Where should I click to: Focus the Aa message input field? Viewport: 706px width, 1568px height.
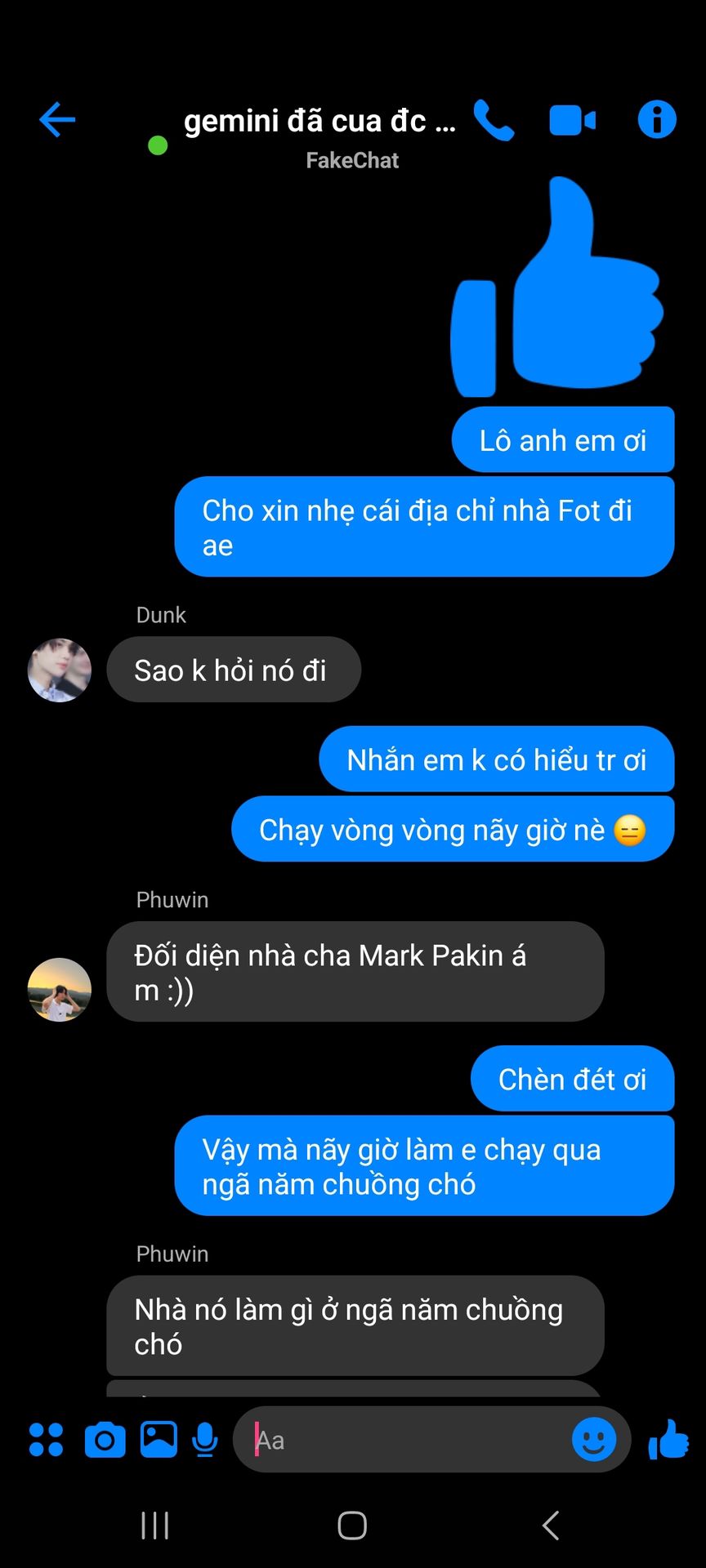[403, 1440]
